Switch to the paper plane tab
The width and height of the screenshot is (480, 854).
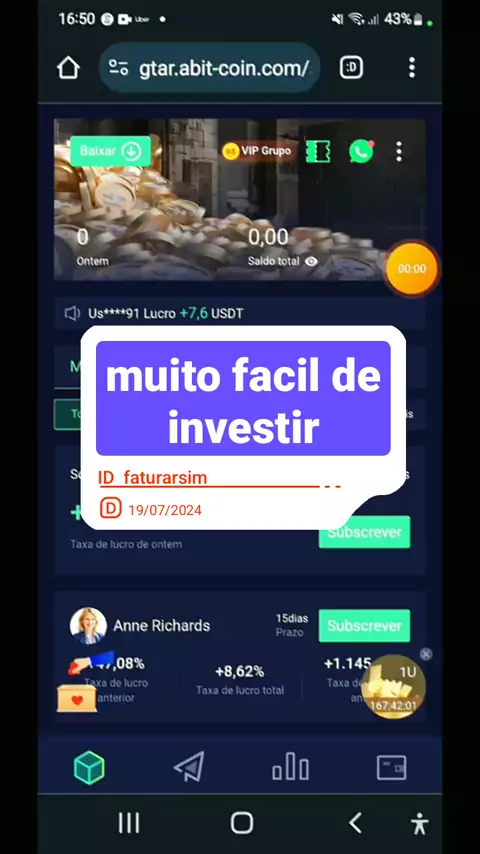[x=189, y=767]
